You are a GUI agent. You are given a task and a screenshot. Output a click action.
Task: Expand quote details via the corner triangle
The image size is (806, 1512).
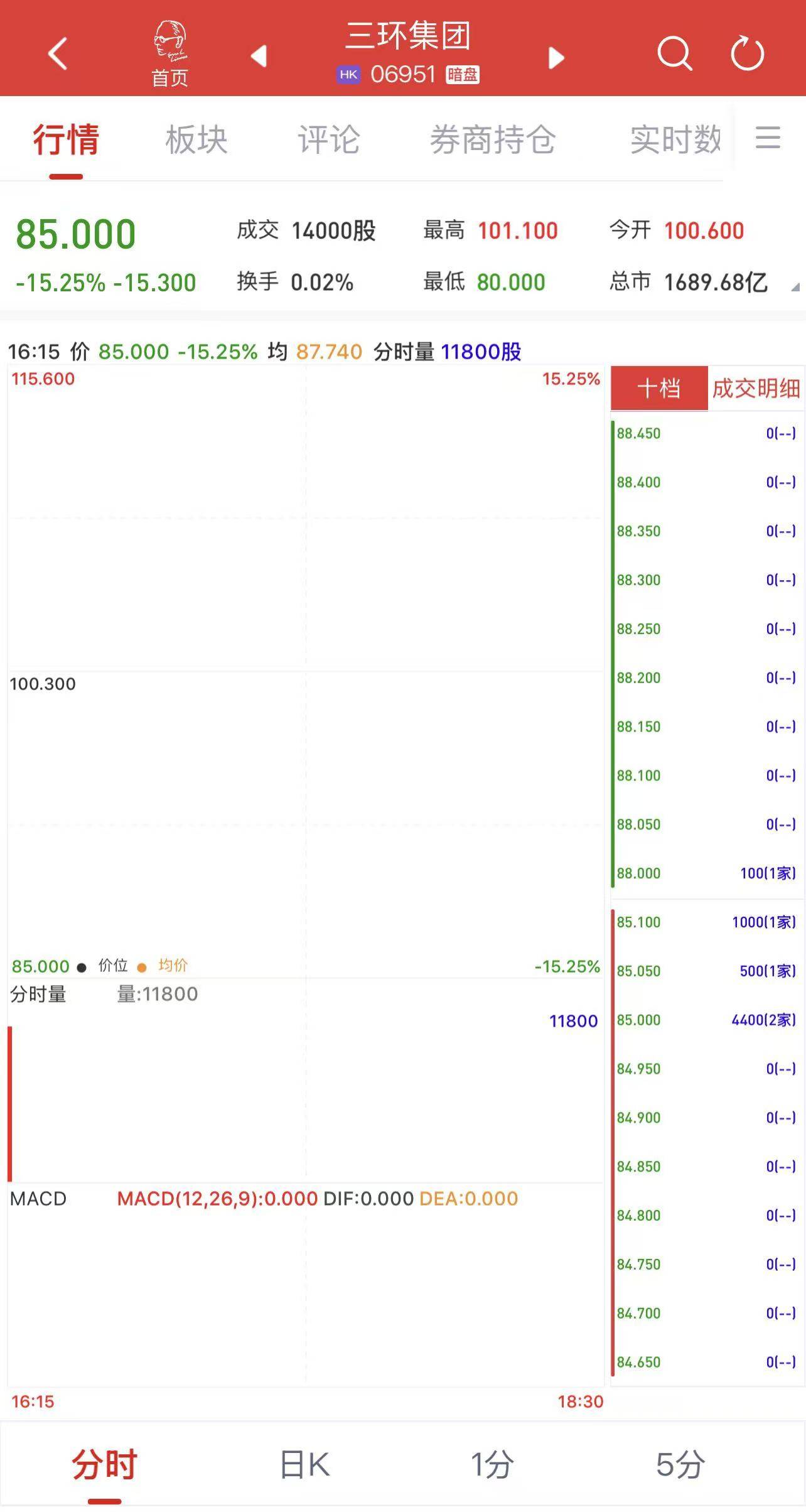795,286
